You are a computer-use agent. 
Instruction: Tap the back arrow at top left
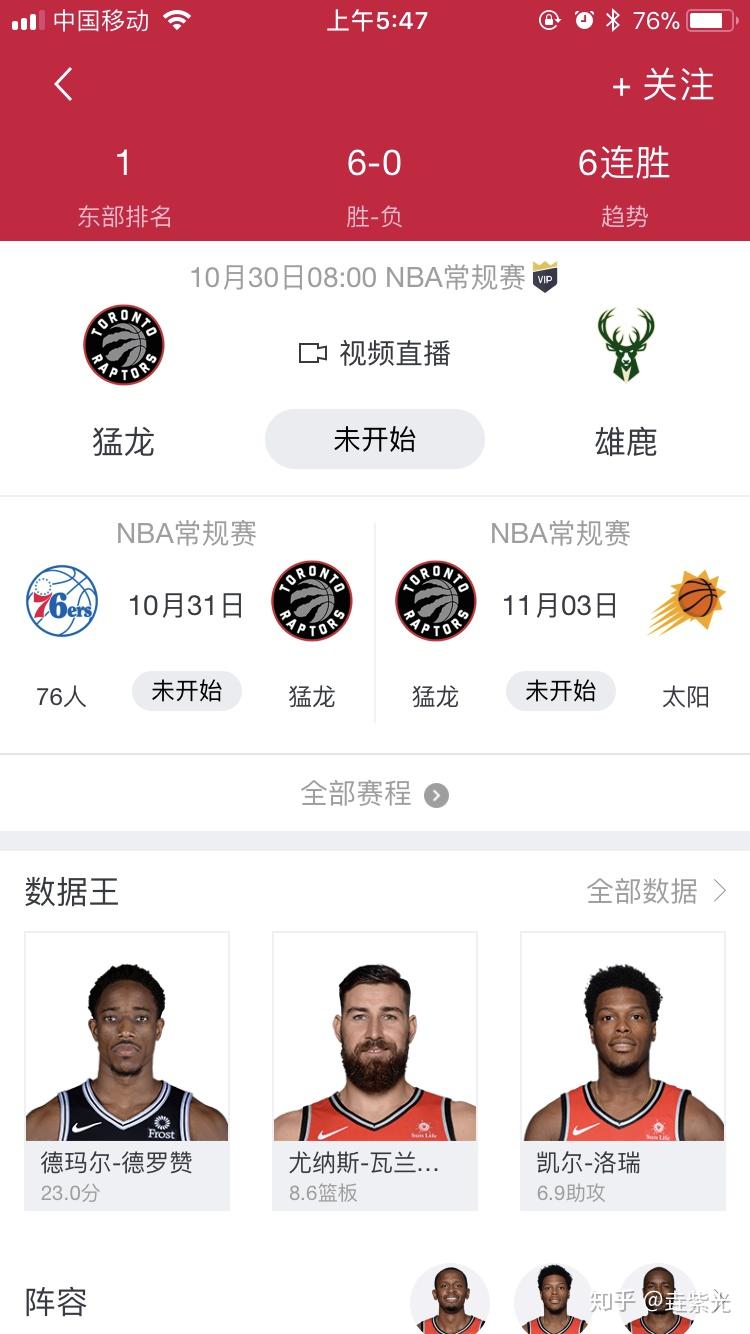point(63,85)
